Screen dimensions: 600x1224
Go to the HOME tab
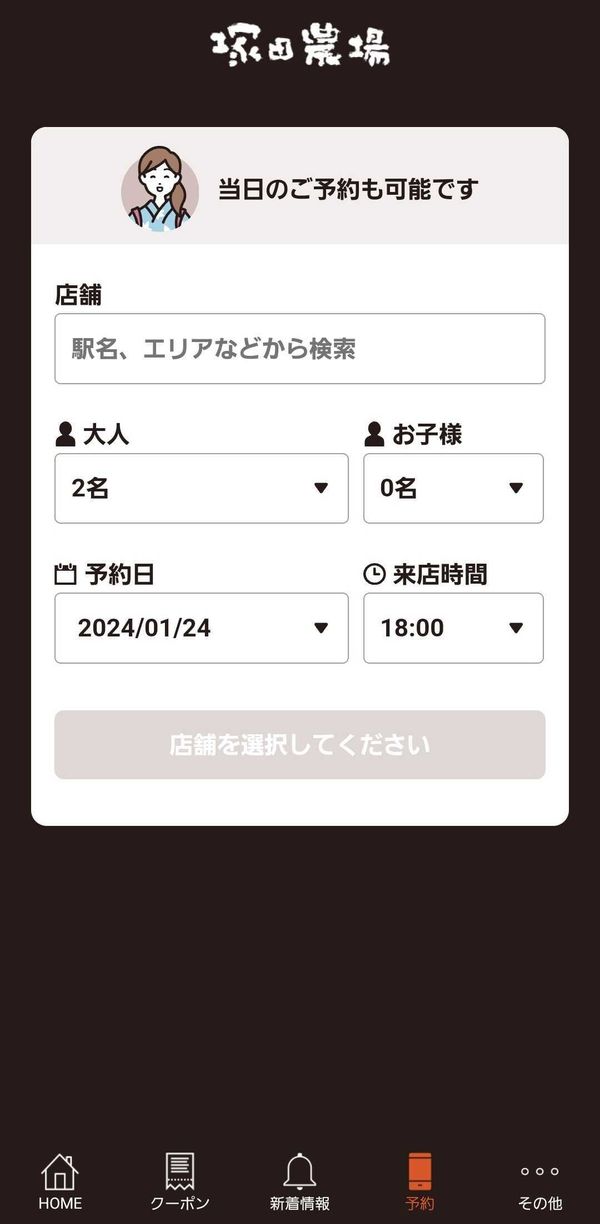point(60,1182)
